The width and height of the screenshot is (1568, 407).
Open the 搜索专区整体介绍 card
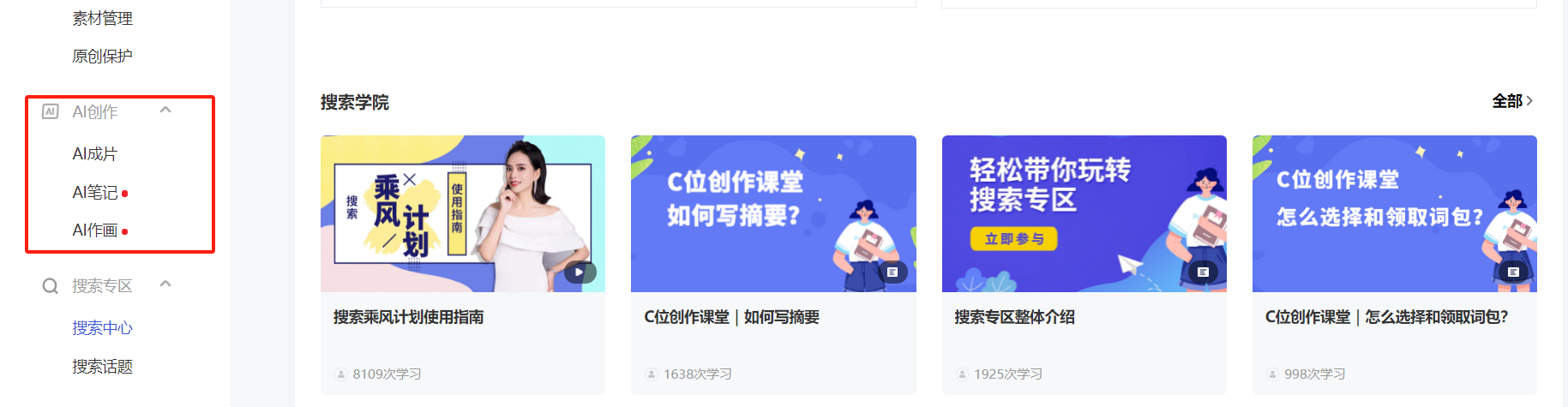[x=1084, y=214]
